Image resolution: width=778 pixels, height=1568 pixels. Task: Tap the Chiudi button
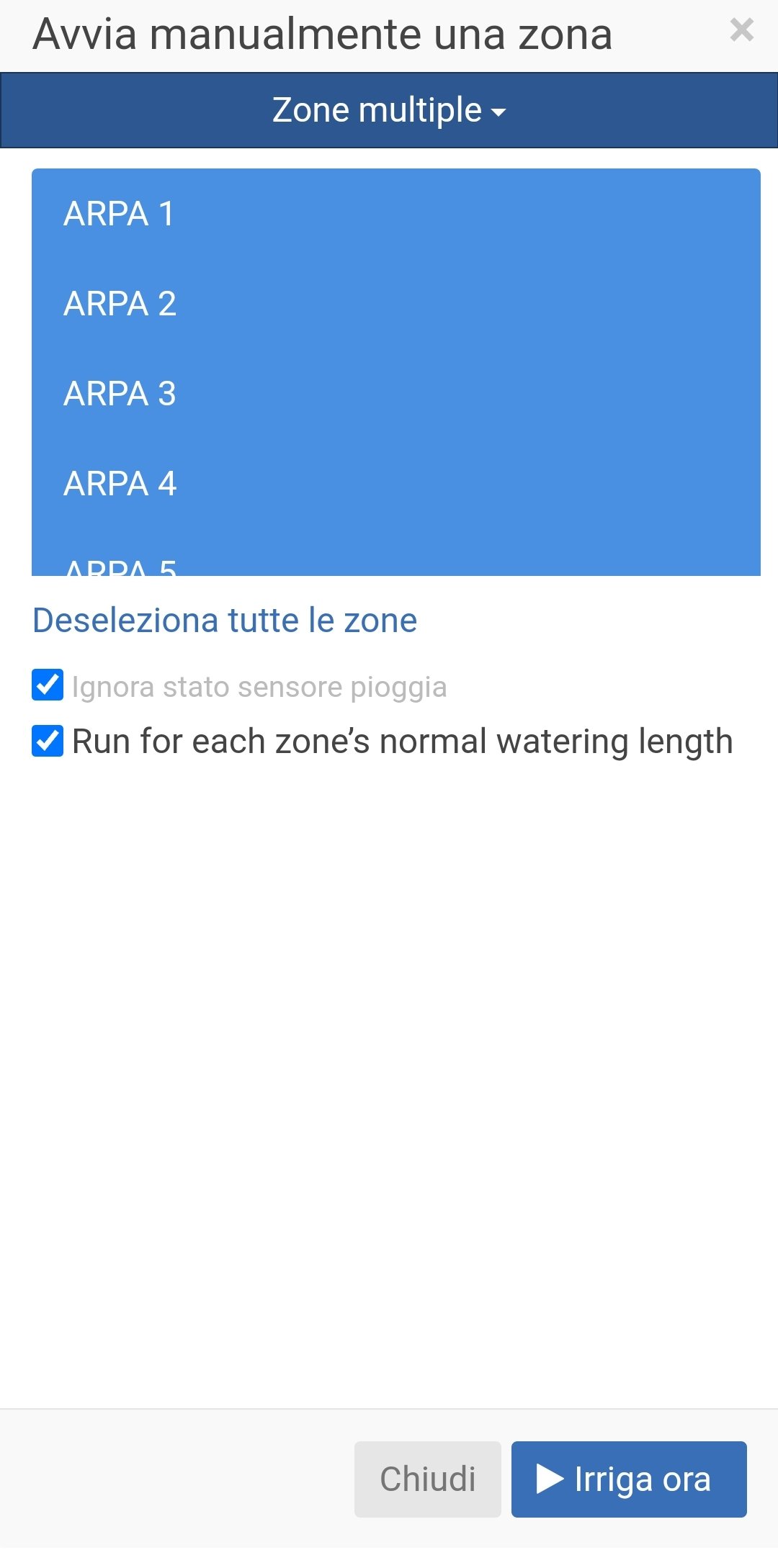coord(428,1479)
